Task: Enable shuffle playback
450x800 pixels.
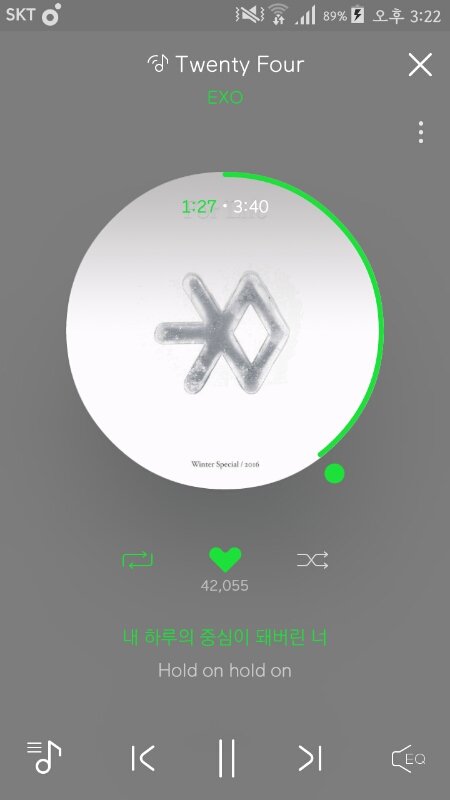Action: [313, 560]
